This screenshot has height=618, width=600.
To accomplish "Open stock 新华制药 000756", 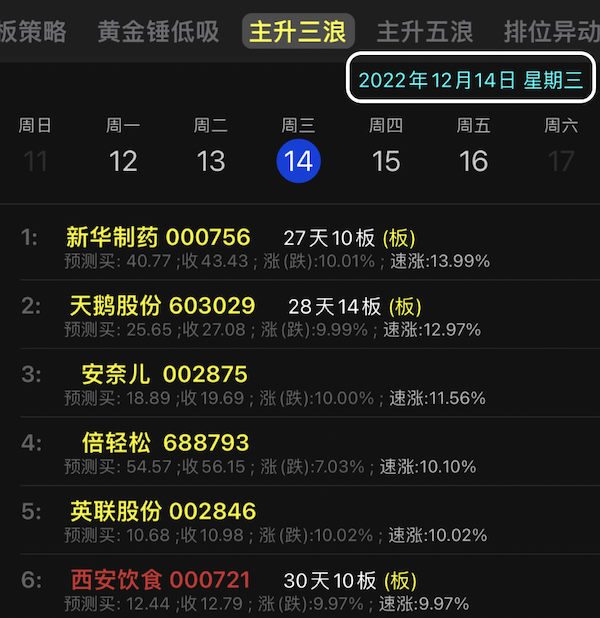I will coord(158,237).
